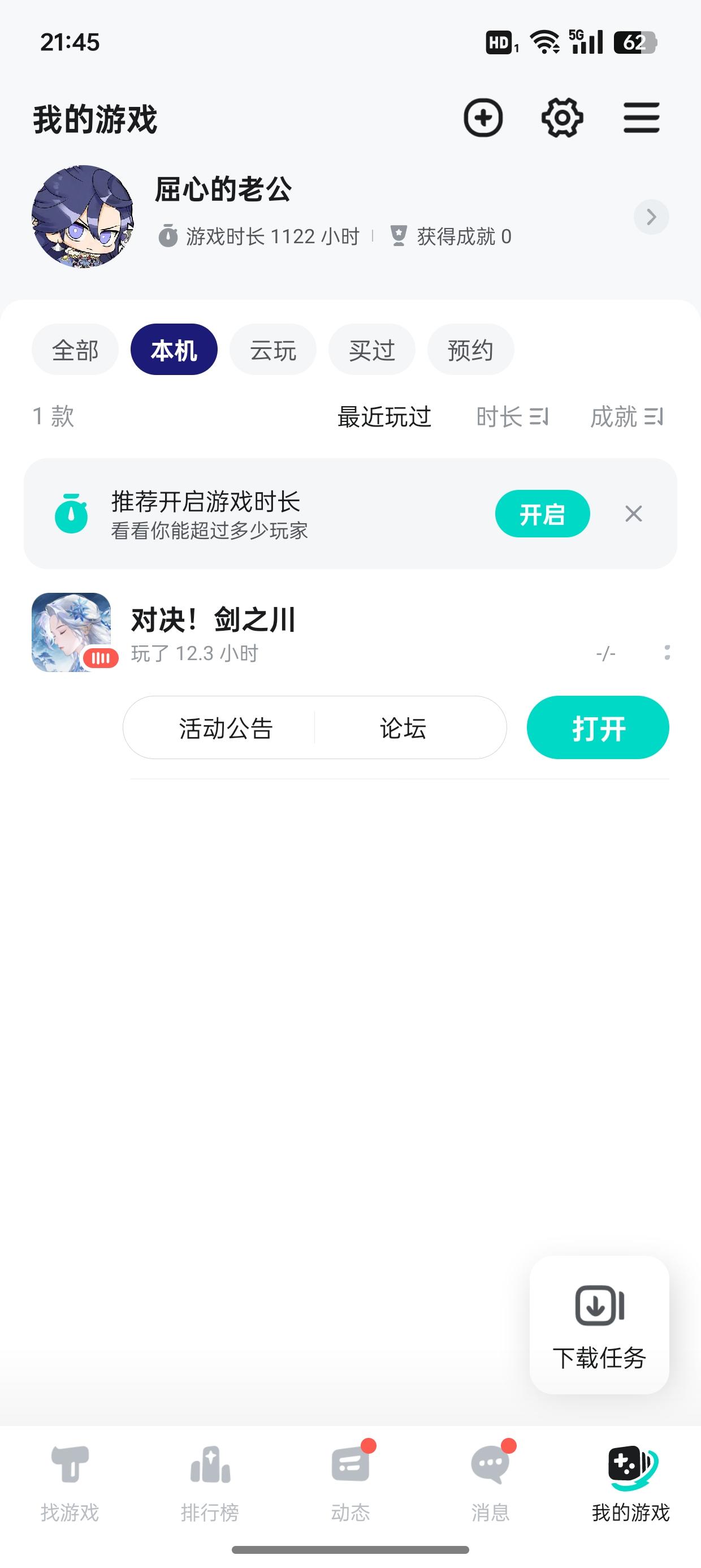Open the 最近玩过 sort option
The image size is (701, 1568).
(383, 417)
